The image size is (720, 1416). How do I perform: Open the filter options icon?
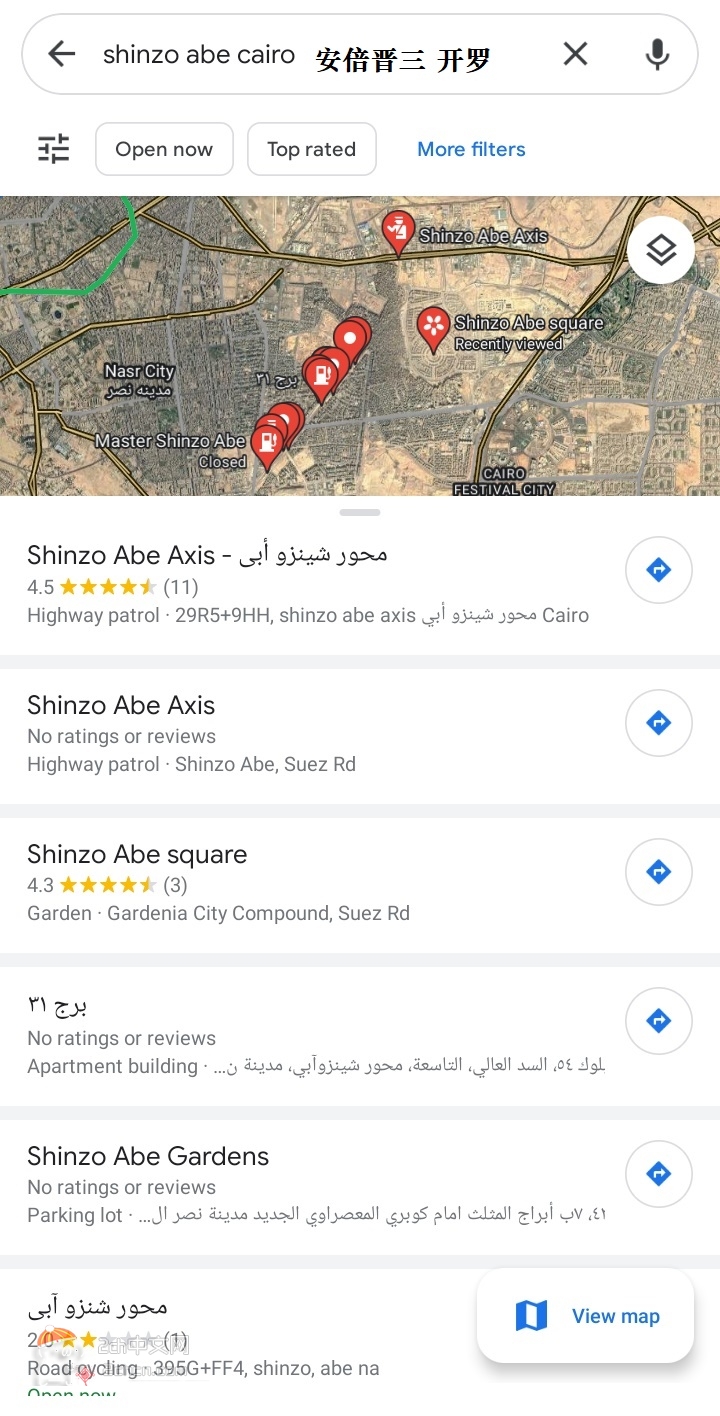[x=54, y=149]
